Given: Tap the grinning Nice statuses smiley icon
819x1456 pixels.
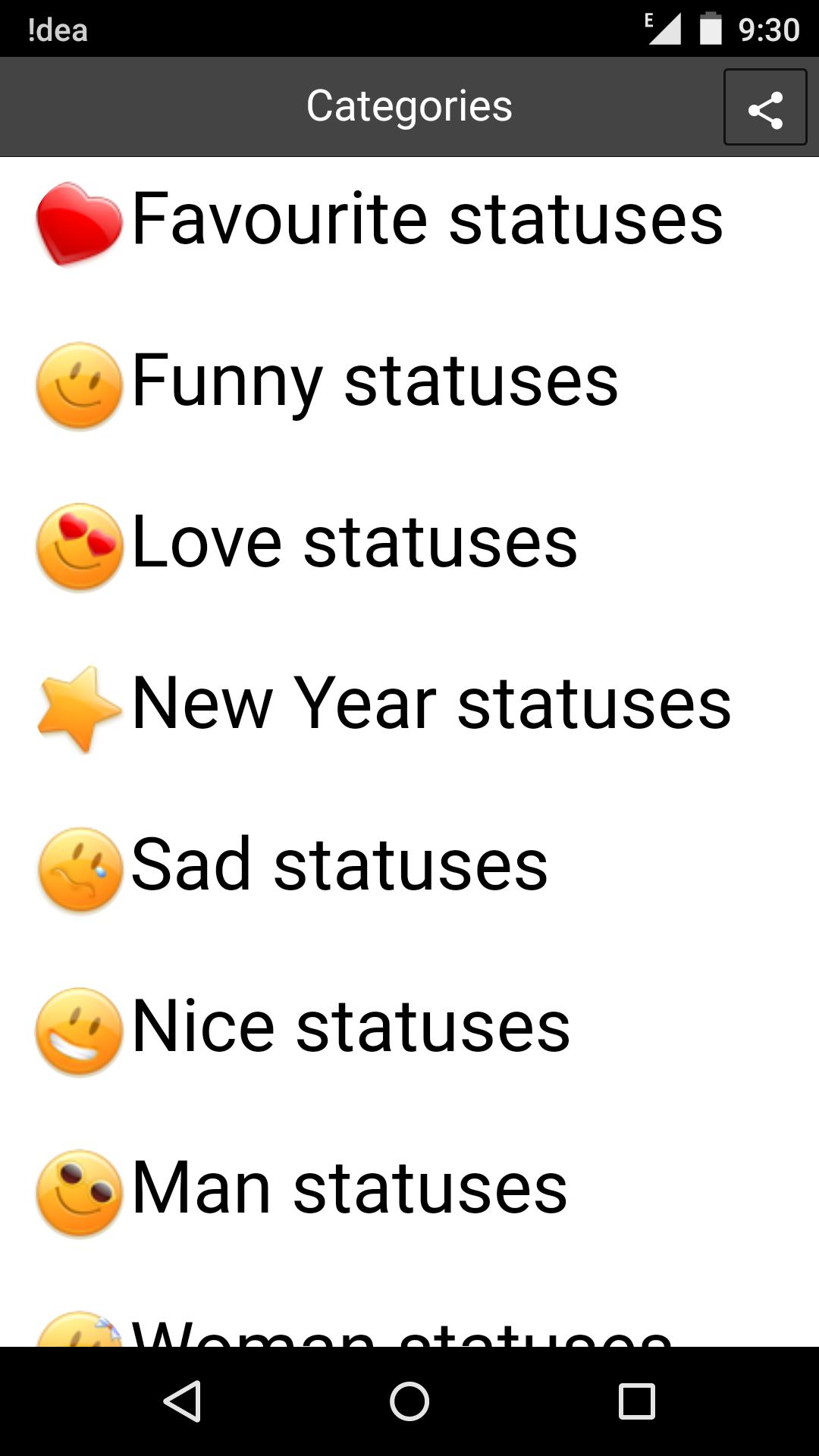Looking at the screenshot, I should coord(78,1027).
